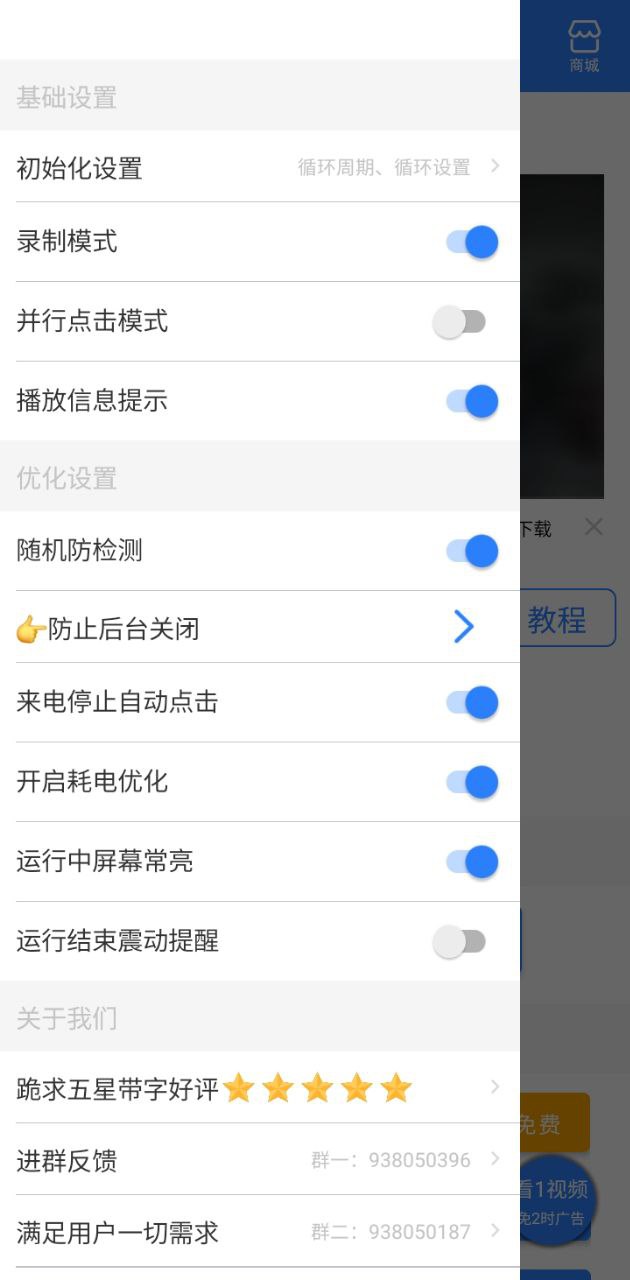Turn off 录制模式 switch

tap(471, 242)
